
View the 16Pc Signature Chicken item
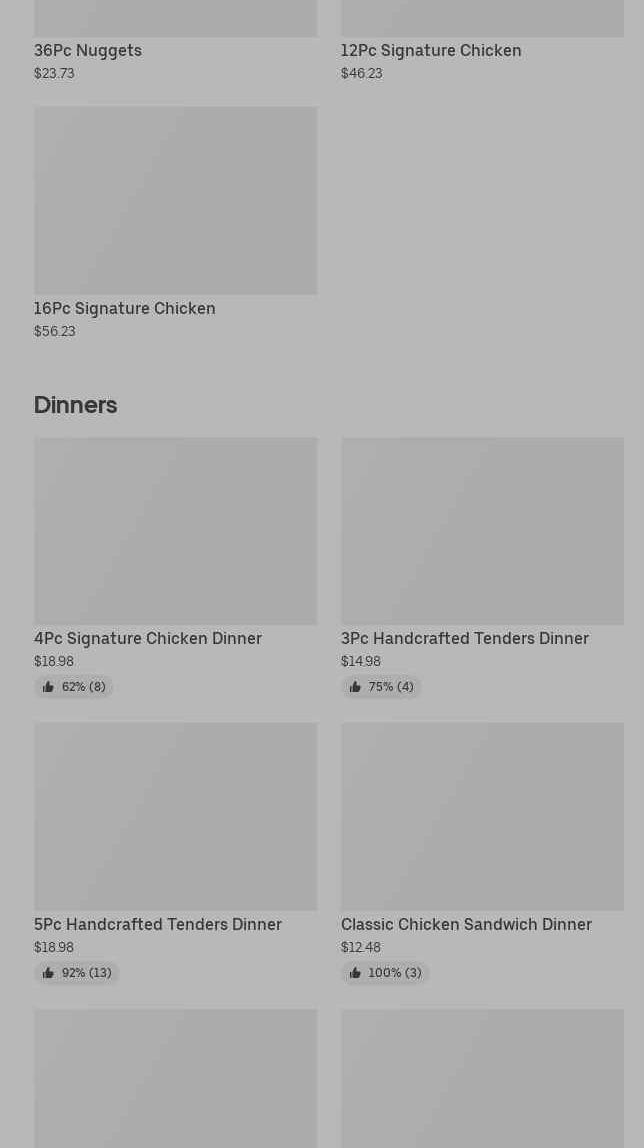pos(176,223)
